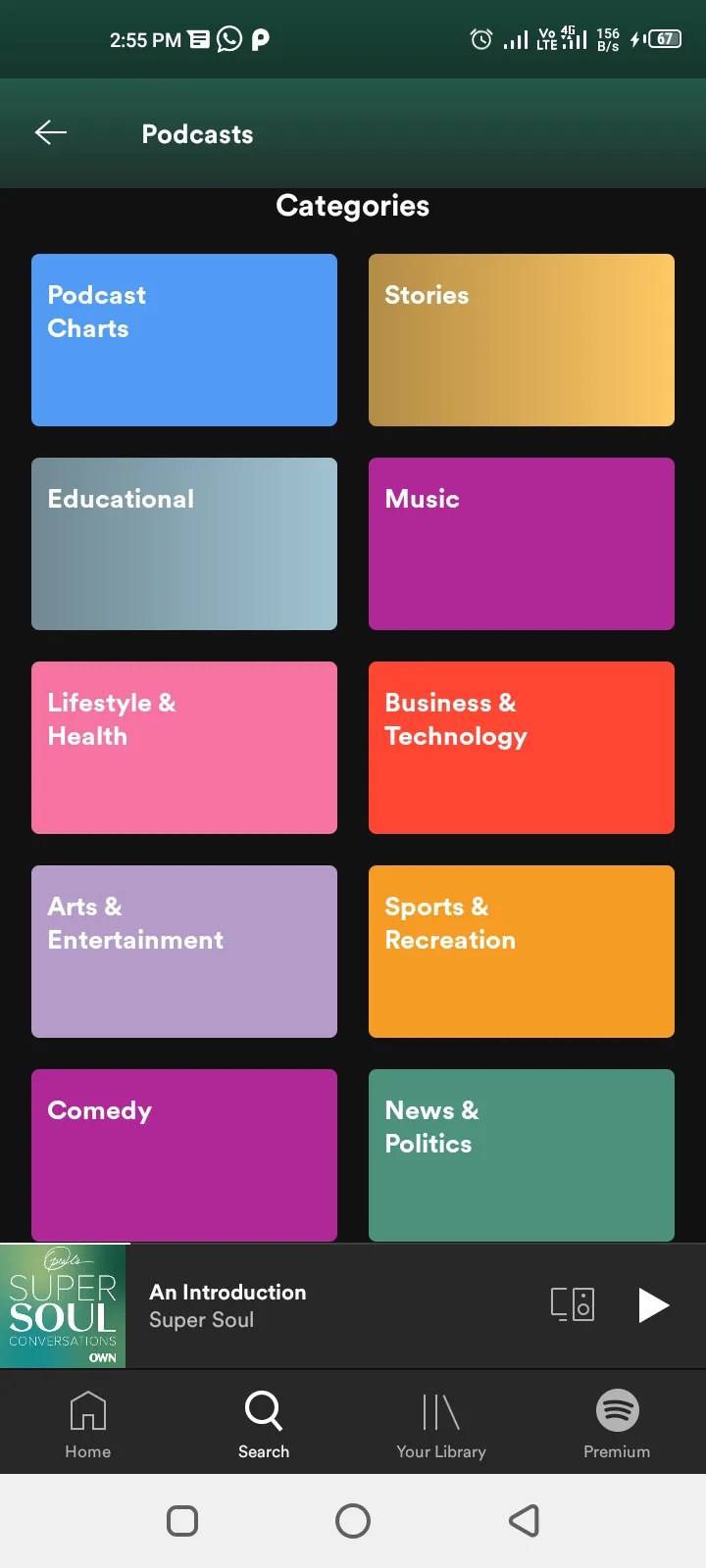
Task: Tap the Home icon in bottom navigation
Action: pyautogui.click(x=87, y=1423)
